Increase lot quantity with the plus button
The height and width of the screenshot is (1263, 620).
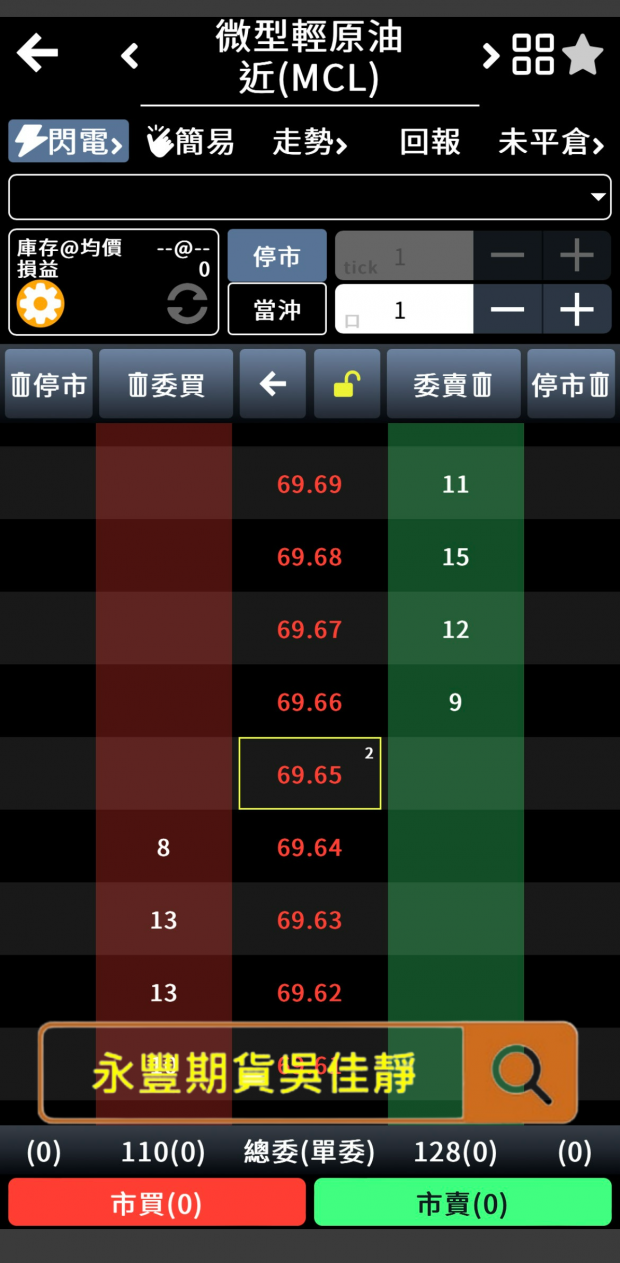click(x=577, y=309)
